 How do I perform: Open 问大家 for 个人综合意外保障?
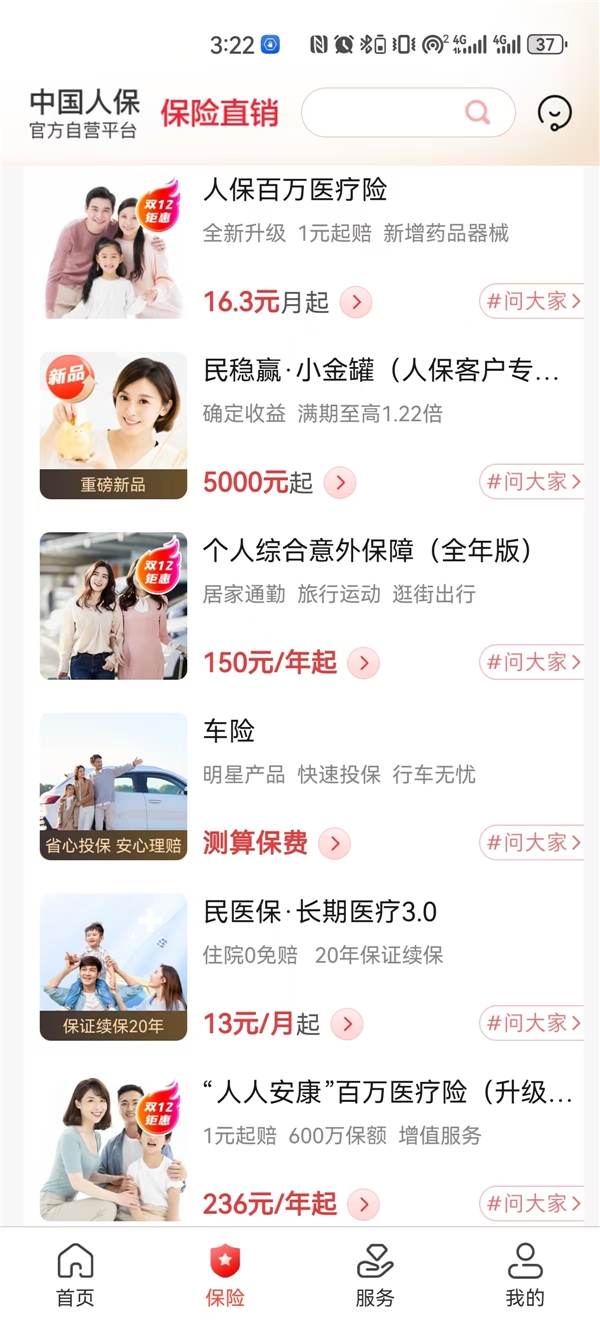pos(532,662)
